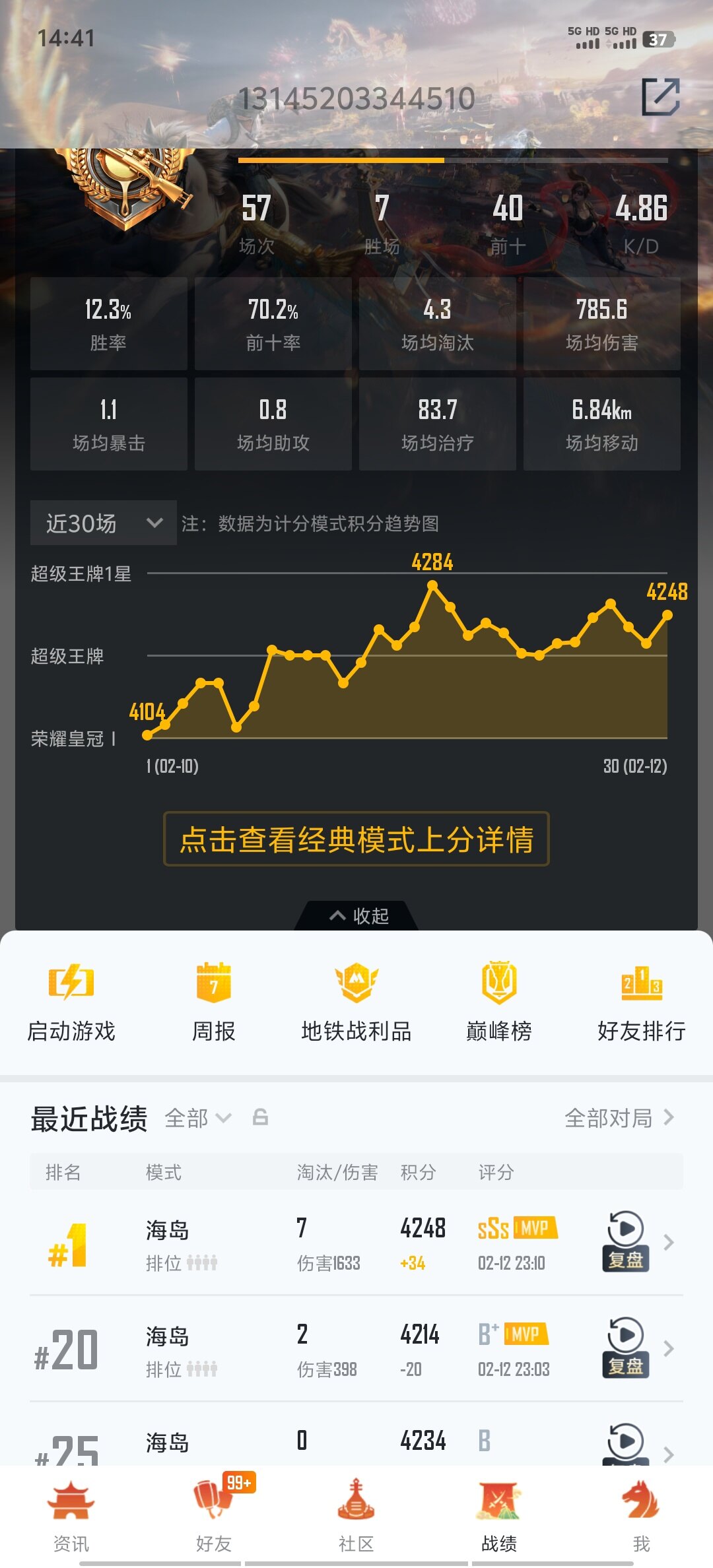Expand the 全部 match mode filter
This screenshot has width=713, height=1568.
[x=198, y=1118]
